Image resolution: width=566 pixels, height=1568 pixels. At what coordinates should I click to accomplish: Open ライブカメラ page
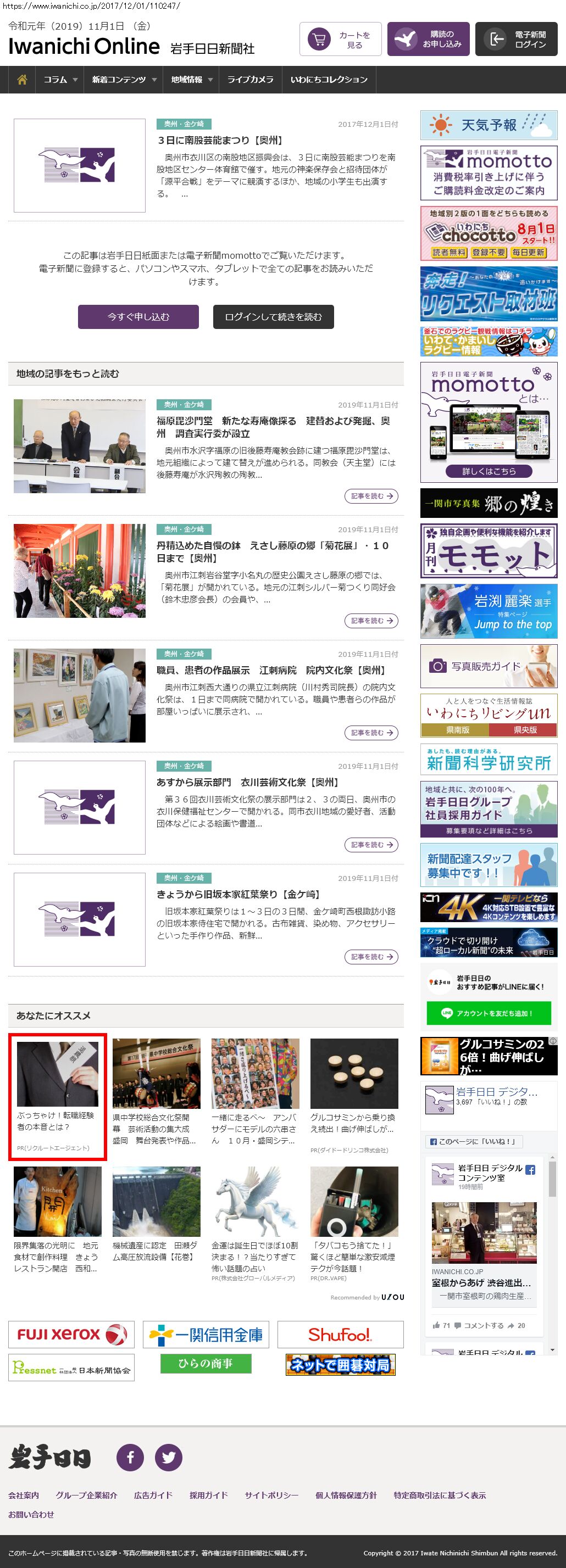click(250, 80)
